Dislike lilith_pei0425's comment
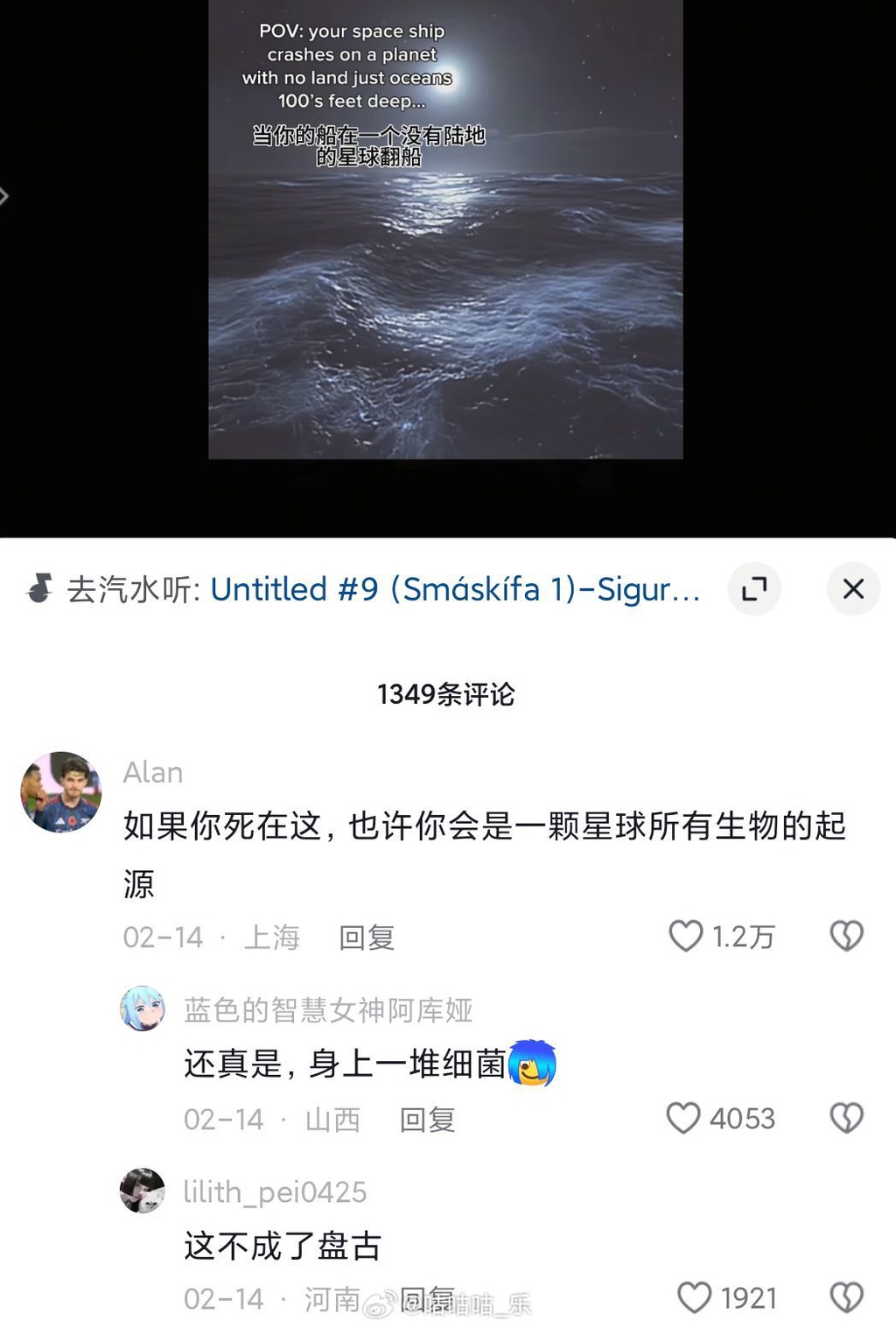This screenshot has height=1328, width=896. 846,1297
